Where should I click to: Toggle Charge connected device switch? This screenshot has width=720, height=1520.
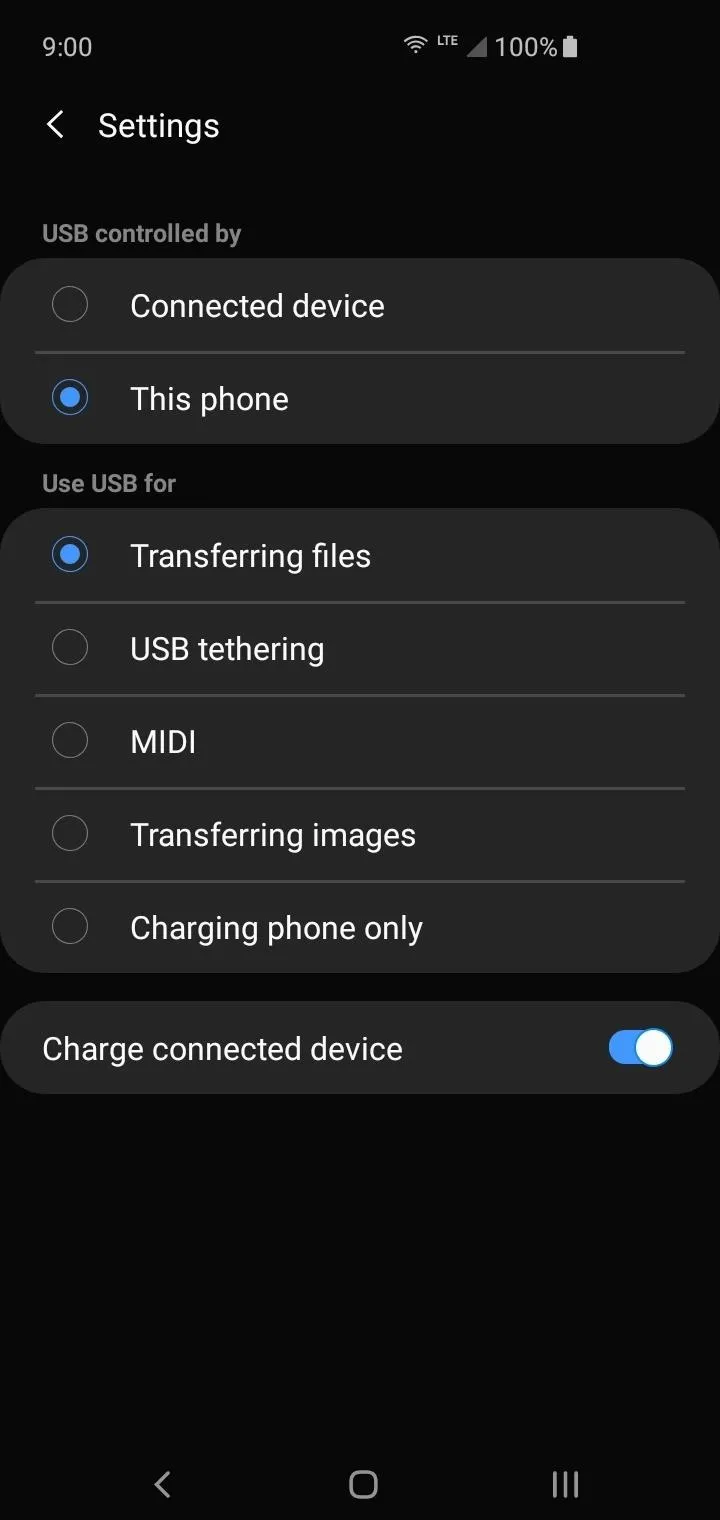(x=640, y=1048)
